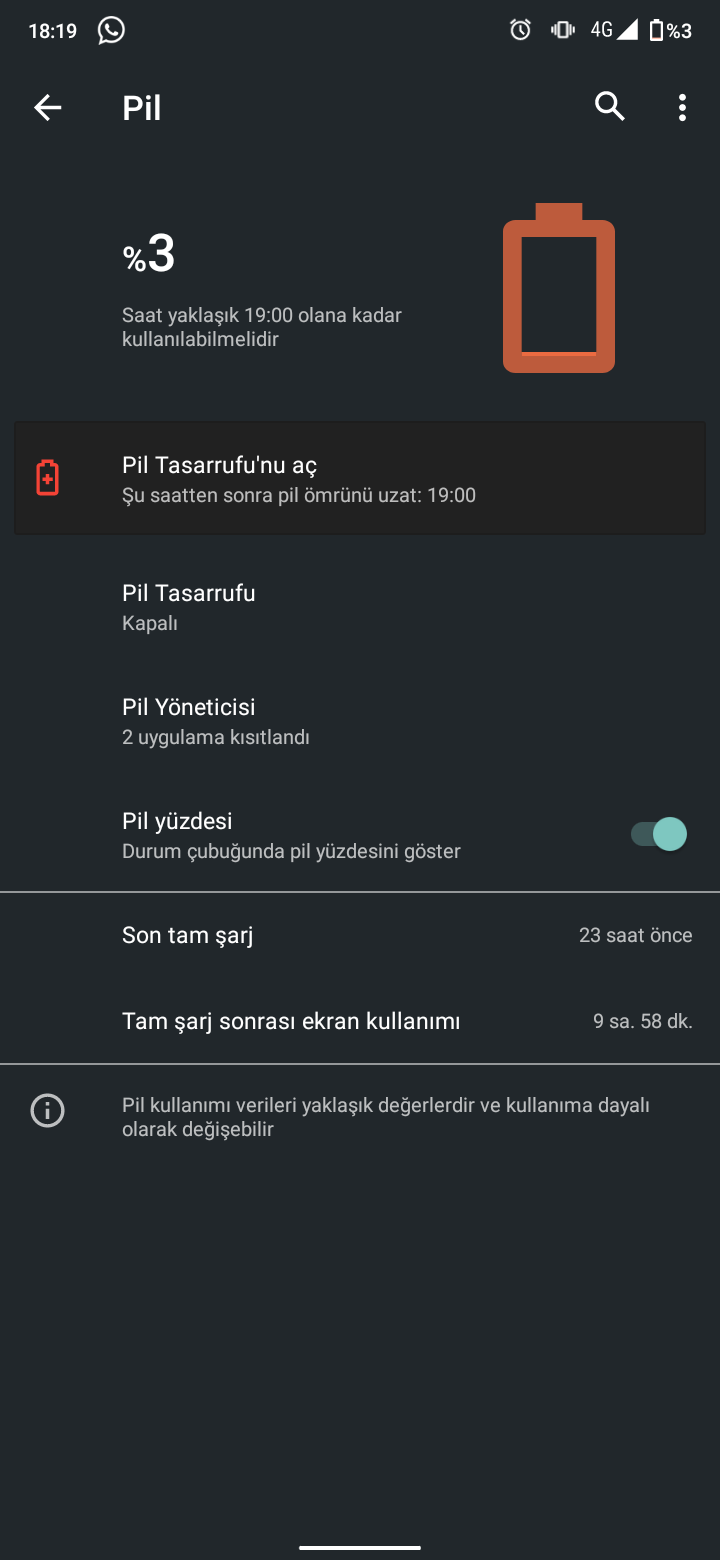Open Pil Yöneticisi row
Viewport: 720px width, 1560px height.
tap(360, 721)
